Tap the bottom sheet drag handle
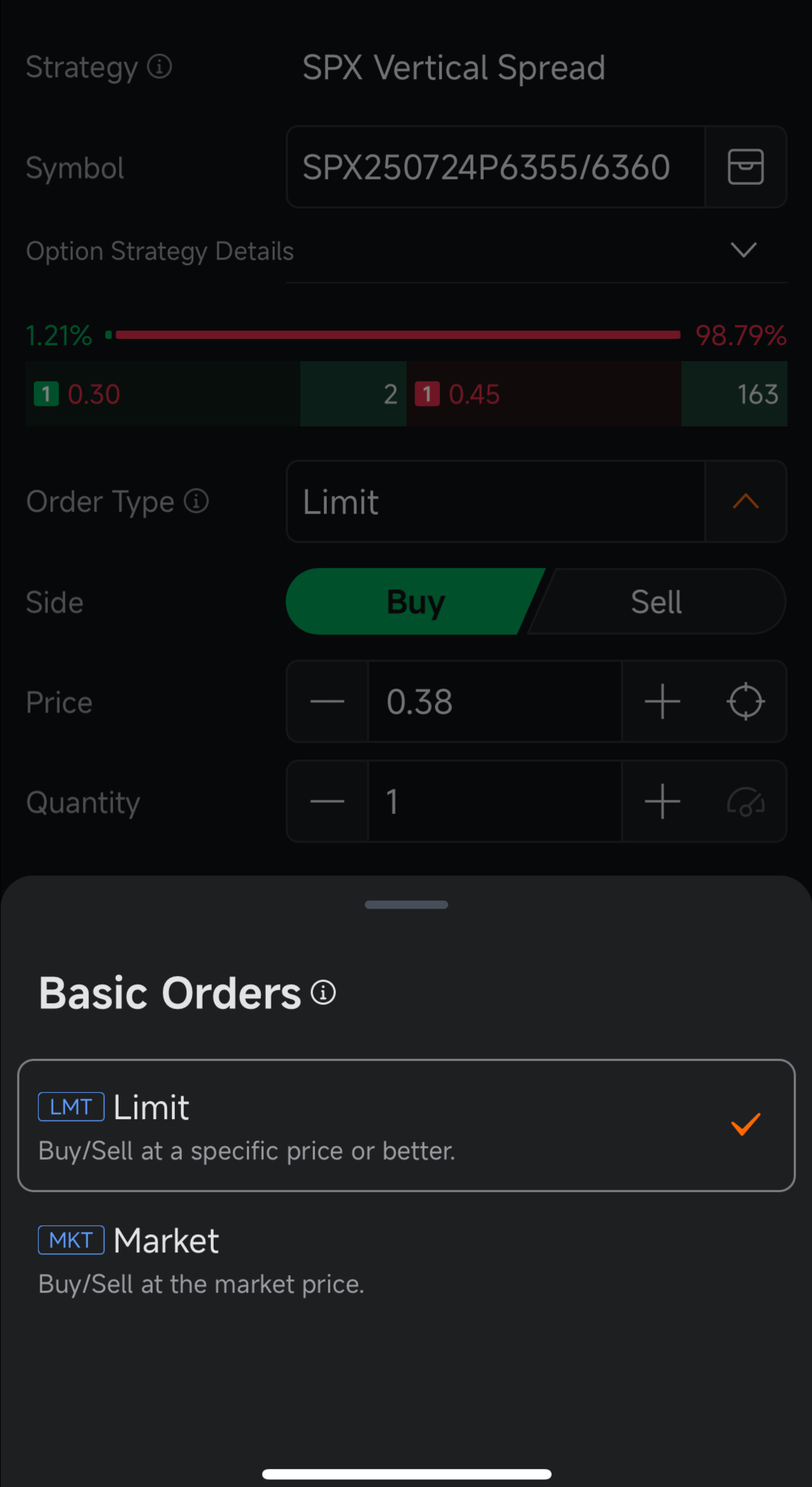This screenshot has height=1487, width=812. coord(406,905)
